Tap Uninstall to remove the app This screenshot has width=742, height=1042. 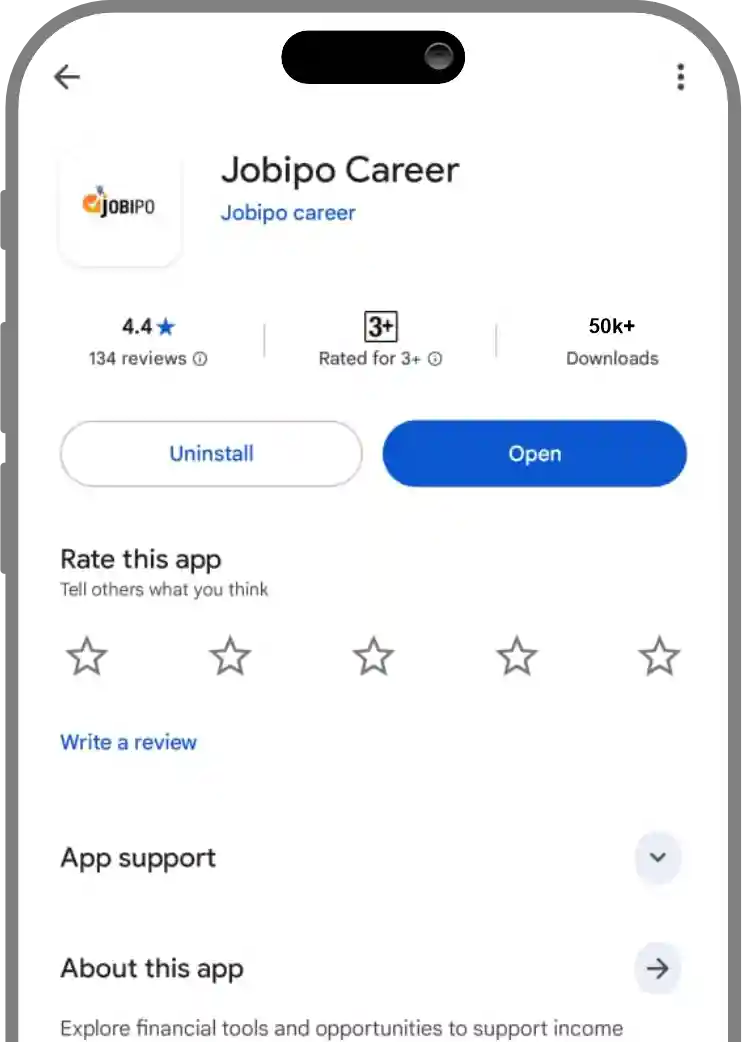210,453
